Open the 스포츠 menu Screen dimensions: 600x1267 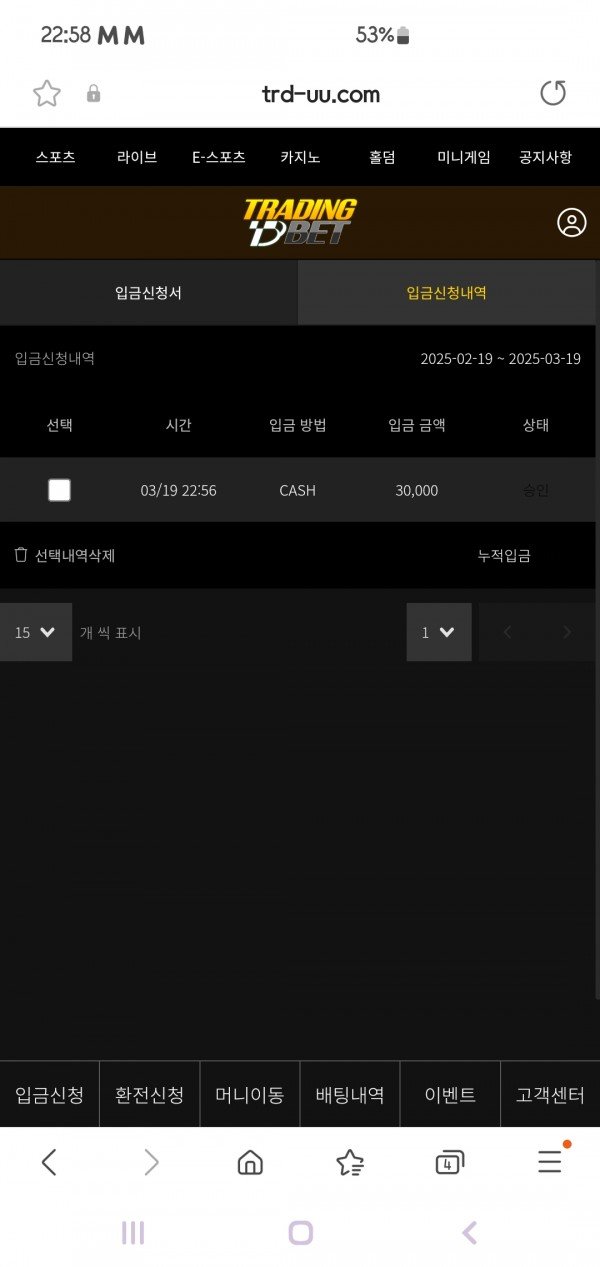[x=56, y=157]
